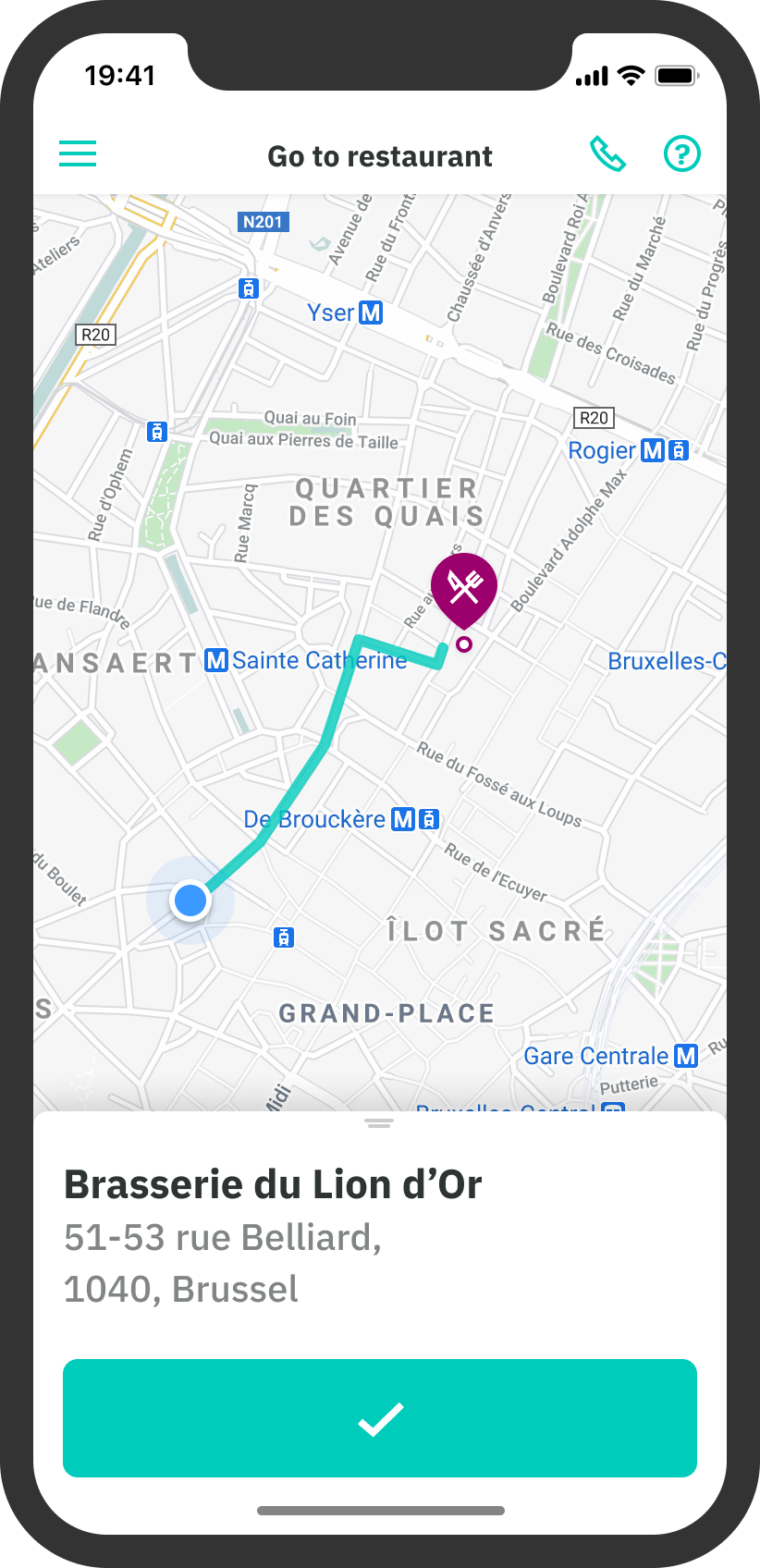Select the address 51-53 rue Belliard

point(222,1236)
